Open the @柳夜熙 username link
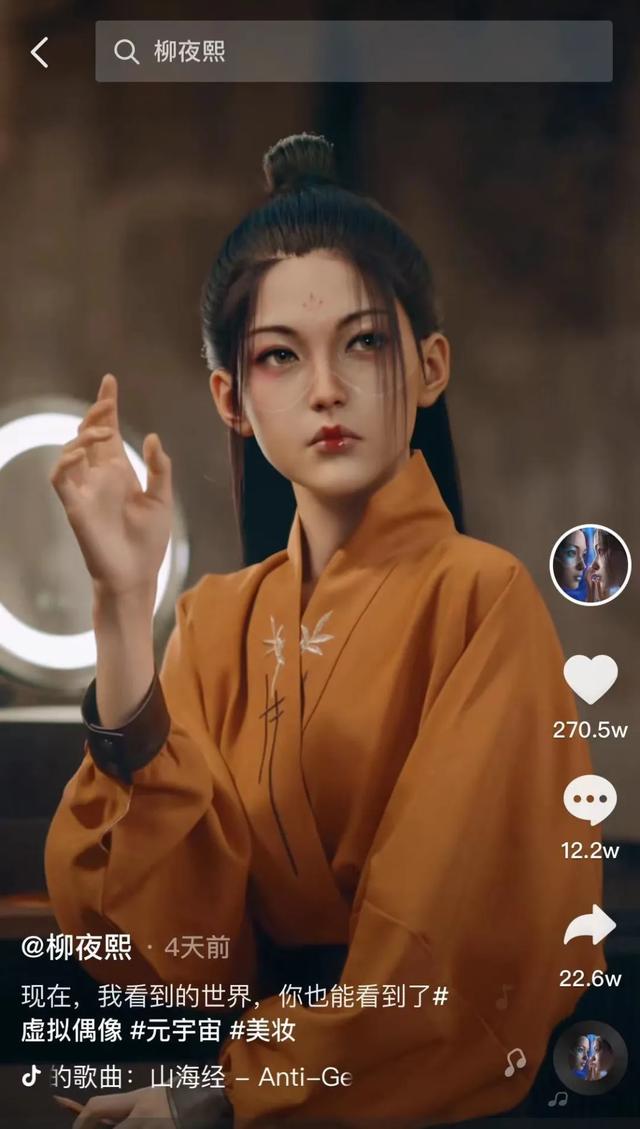Screen dimensions: 640x1129 click(x=77, y=947)
